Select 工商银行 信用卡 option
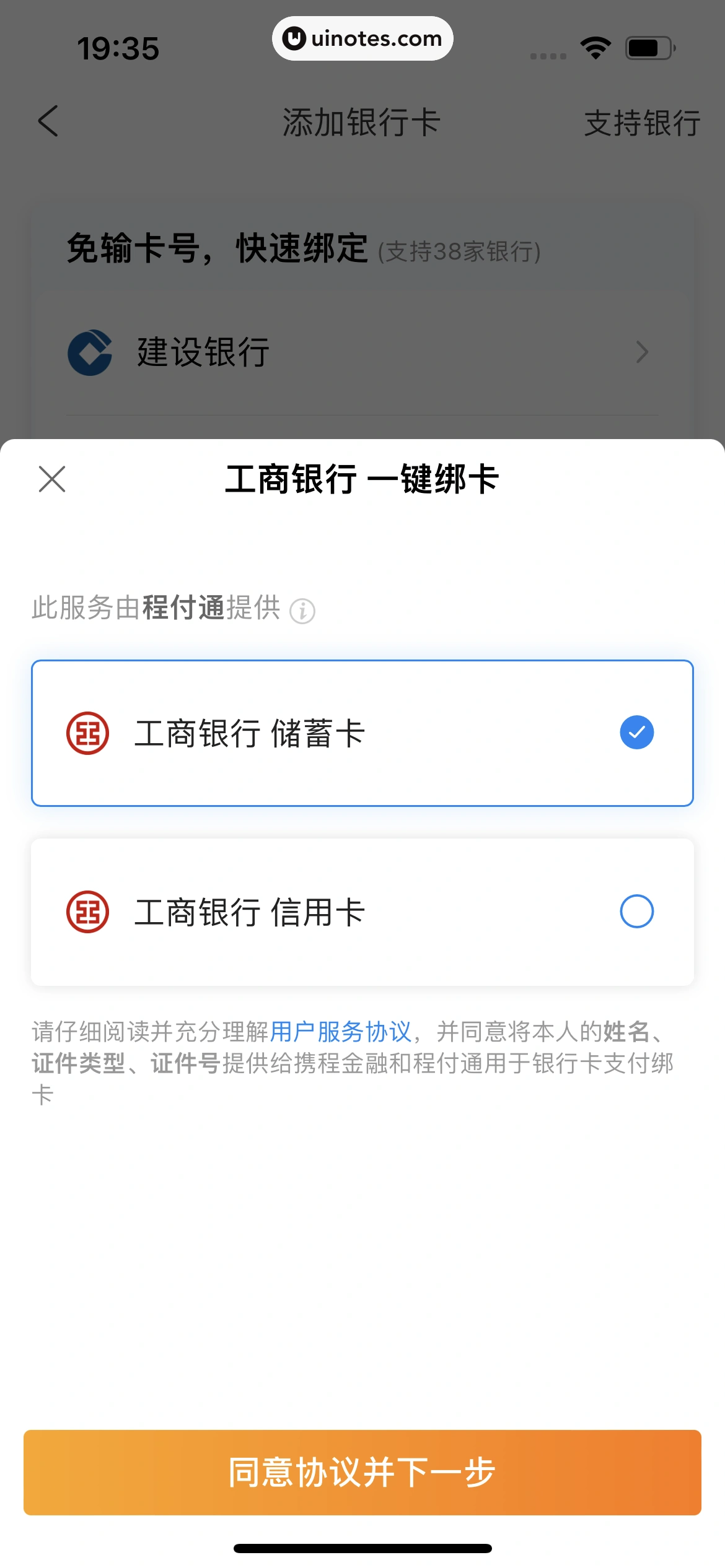Viewport: 725px width, 1568px height. 362,912
